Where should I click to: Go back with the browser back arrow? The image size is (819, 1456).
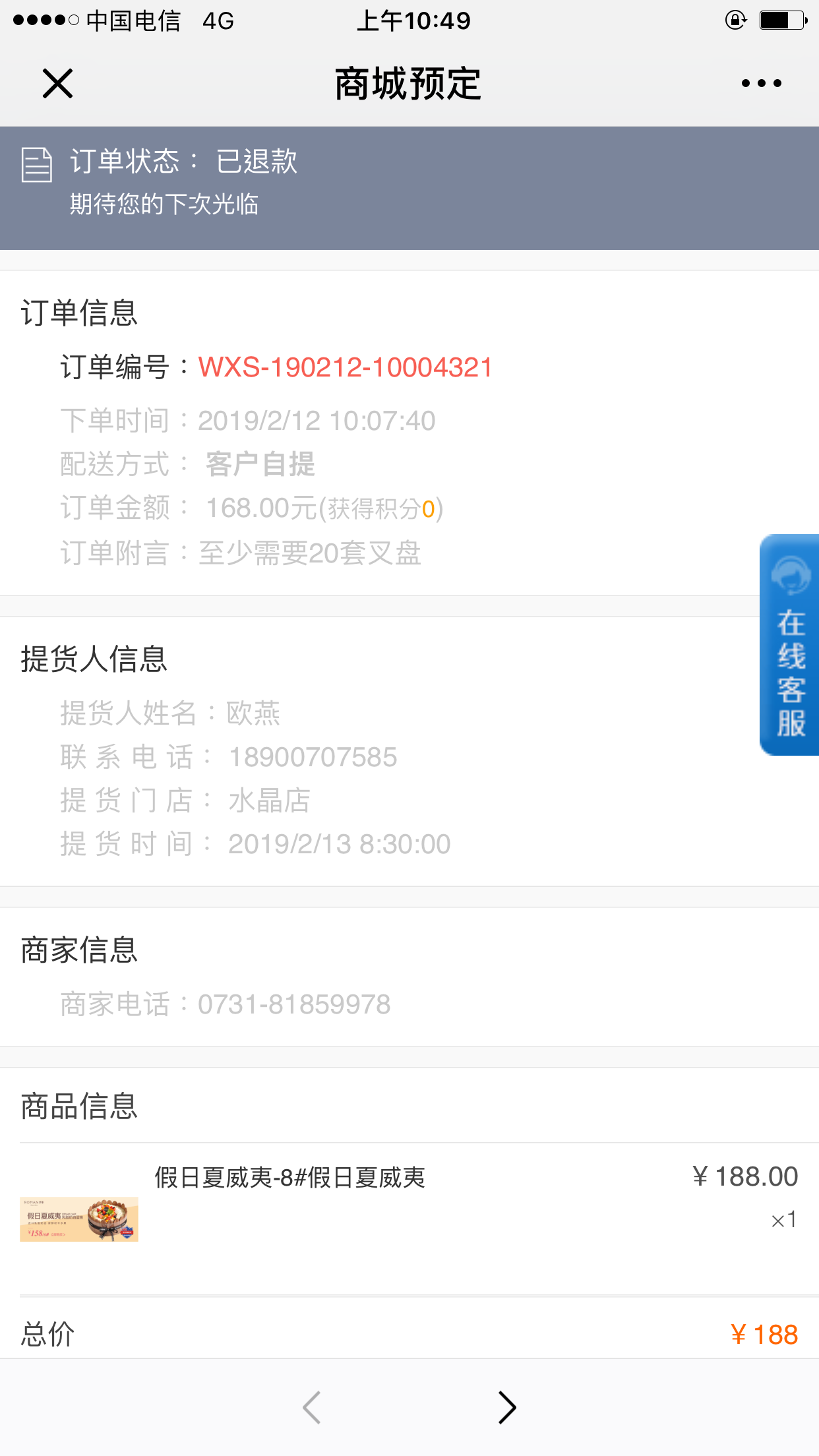point(311,1408)
